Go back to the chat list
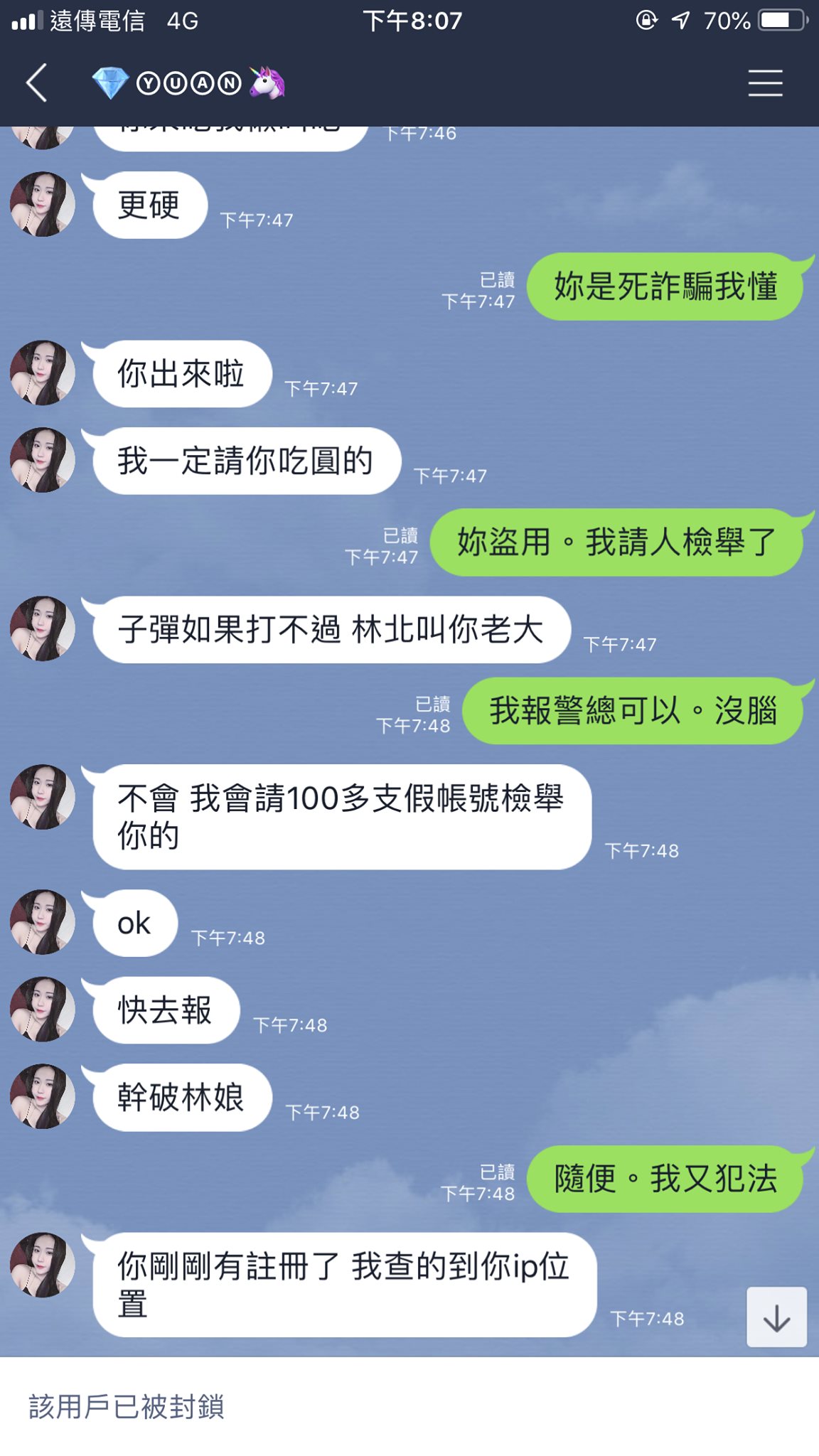The width and height of the screenshot is (819, 1456). [37, 83]
